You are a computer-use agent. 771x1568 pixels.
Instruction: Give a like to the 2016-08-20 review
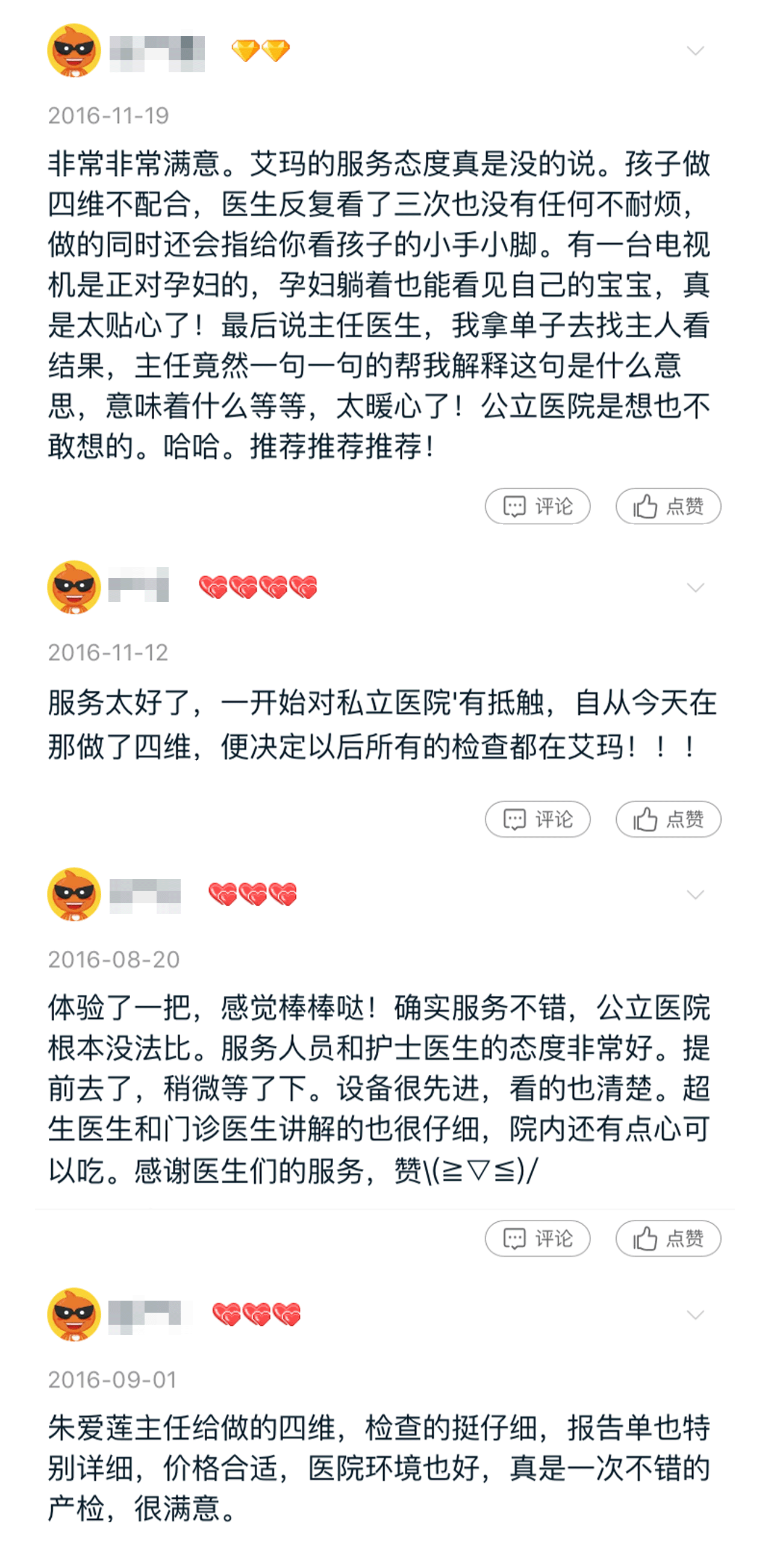(668, 1238)
